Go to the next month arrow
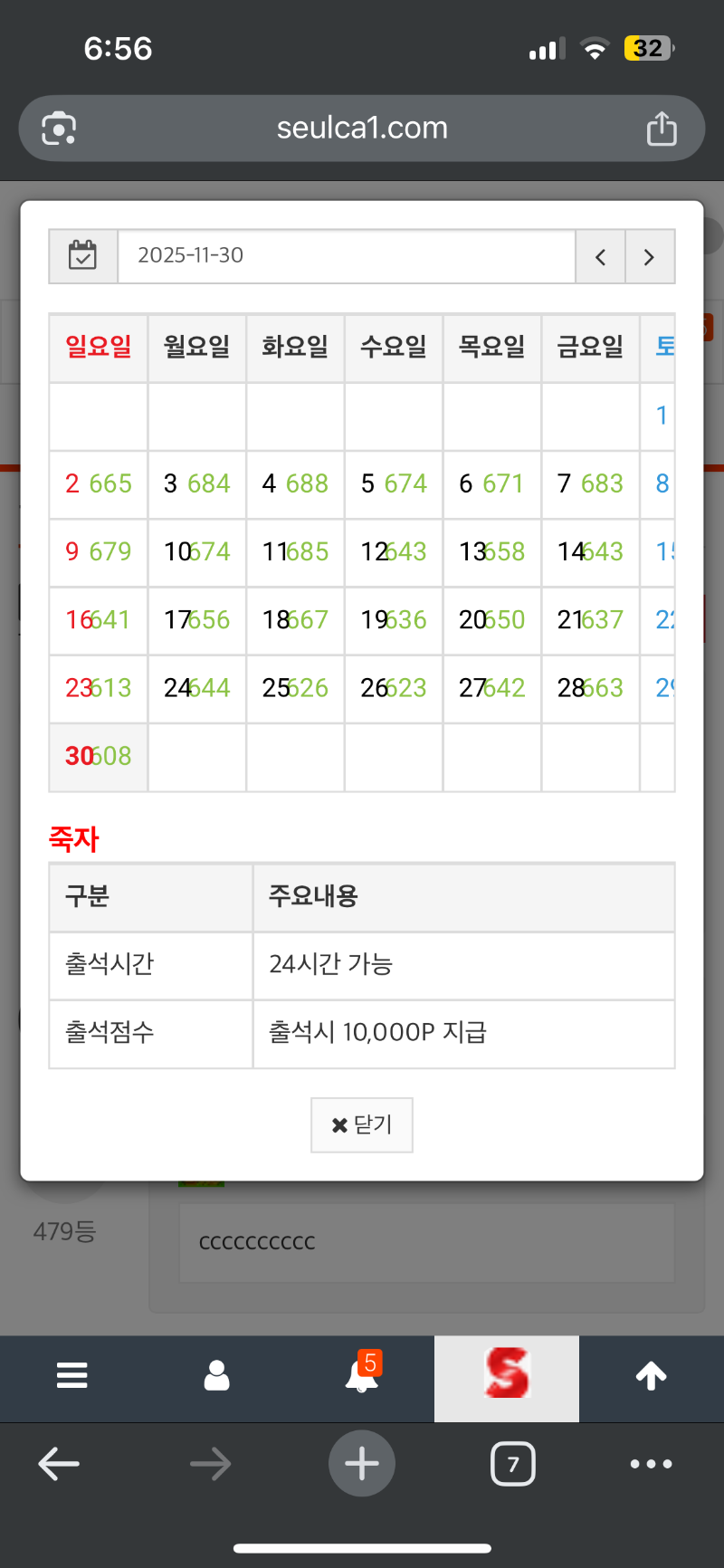Screen dimensions: 724x1568 tap(649, 257)
